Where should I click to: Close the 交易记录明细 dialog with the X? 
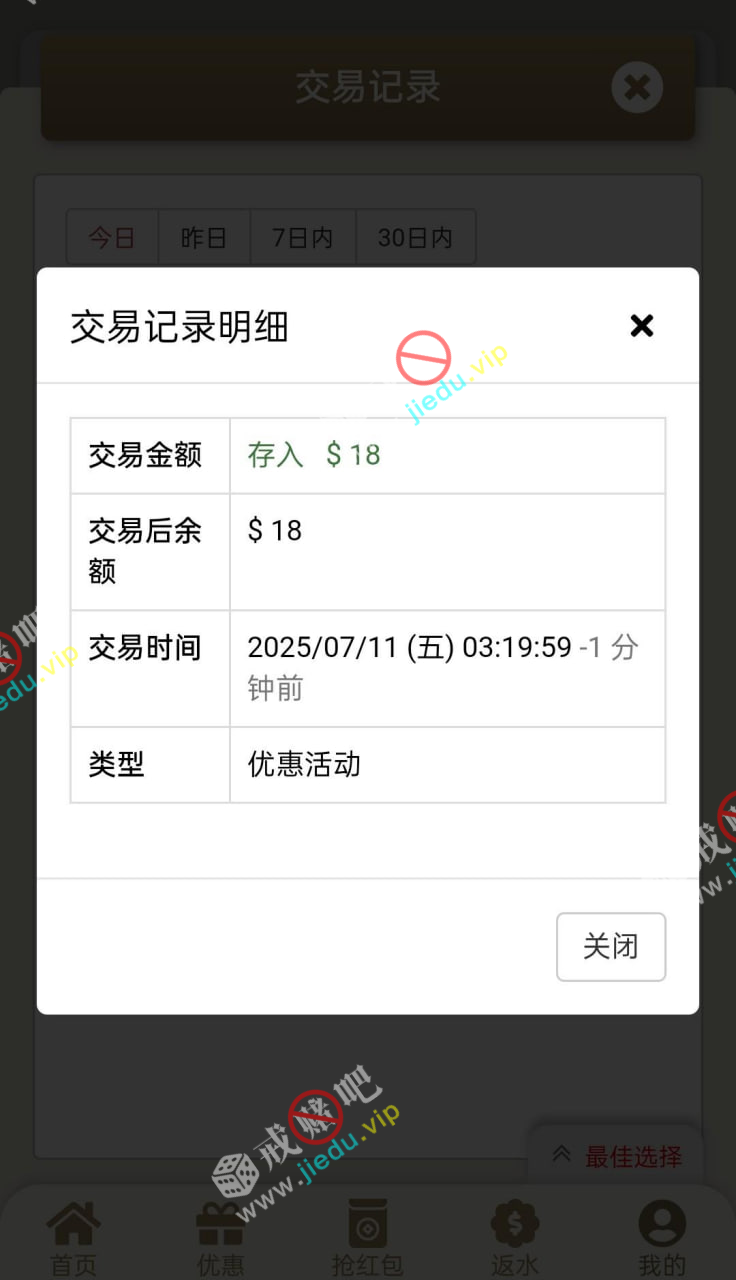(641, 325)
